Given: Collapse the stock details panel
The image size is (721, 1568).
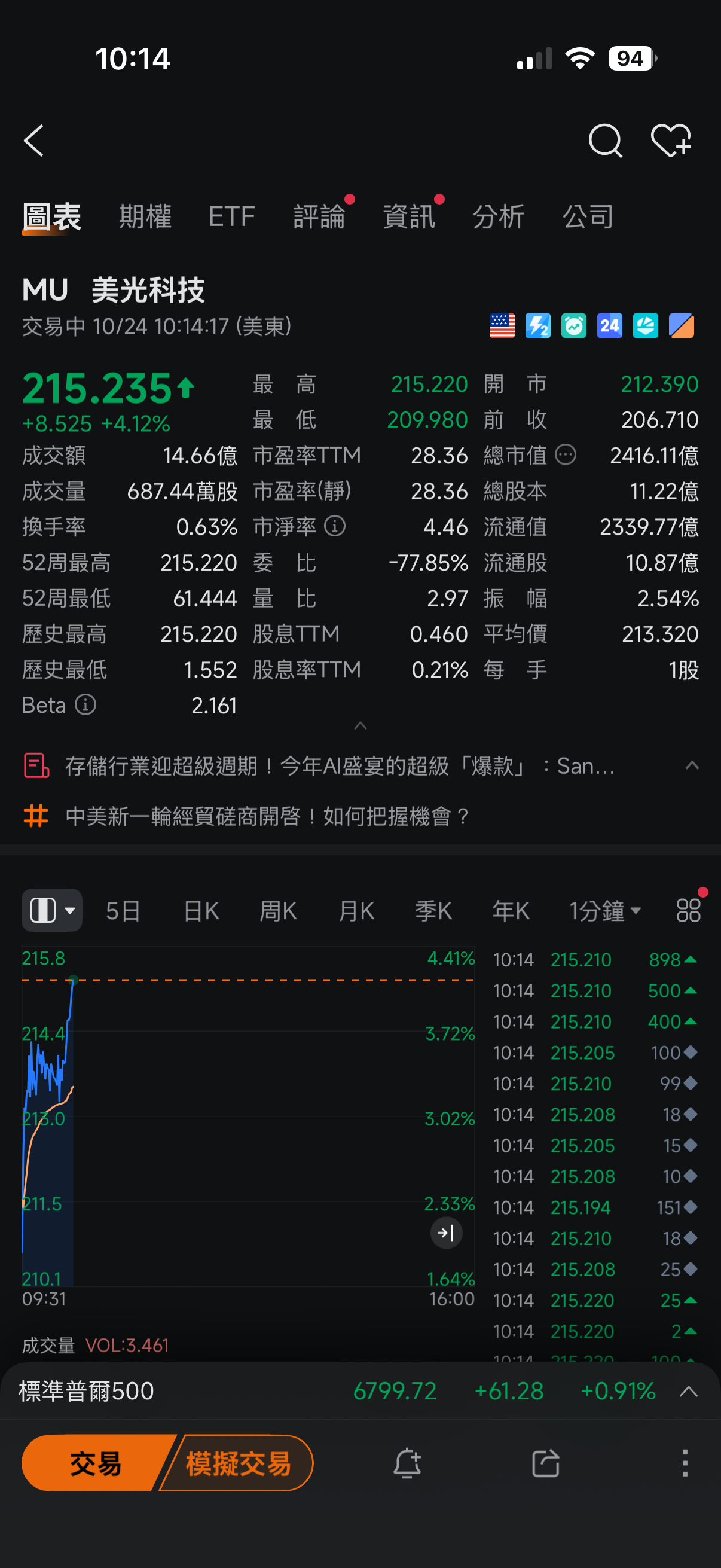Looking at the screenshot, I should [x=360, y=725].
